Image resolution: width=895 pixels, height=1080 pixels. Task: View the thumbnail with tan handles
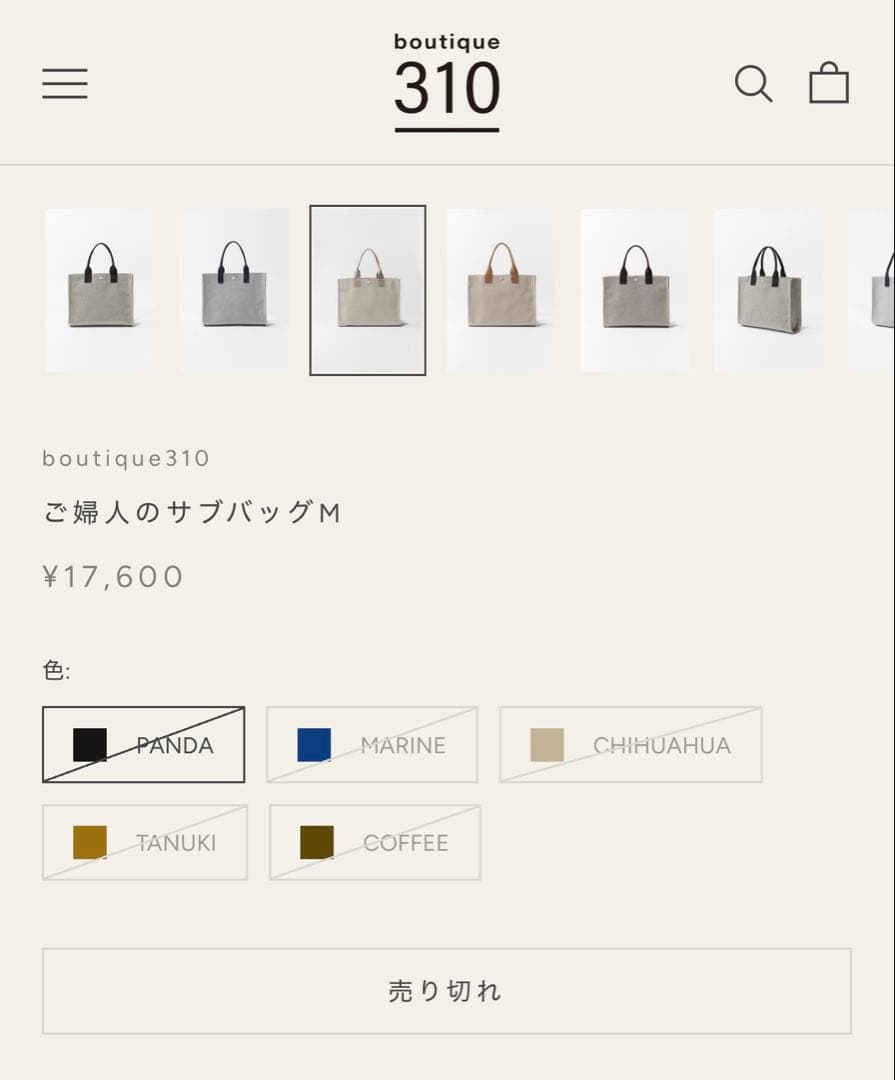(501, 290)
